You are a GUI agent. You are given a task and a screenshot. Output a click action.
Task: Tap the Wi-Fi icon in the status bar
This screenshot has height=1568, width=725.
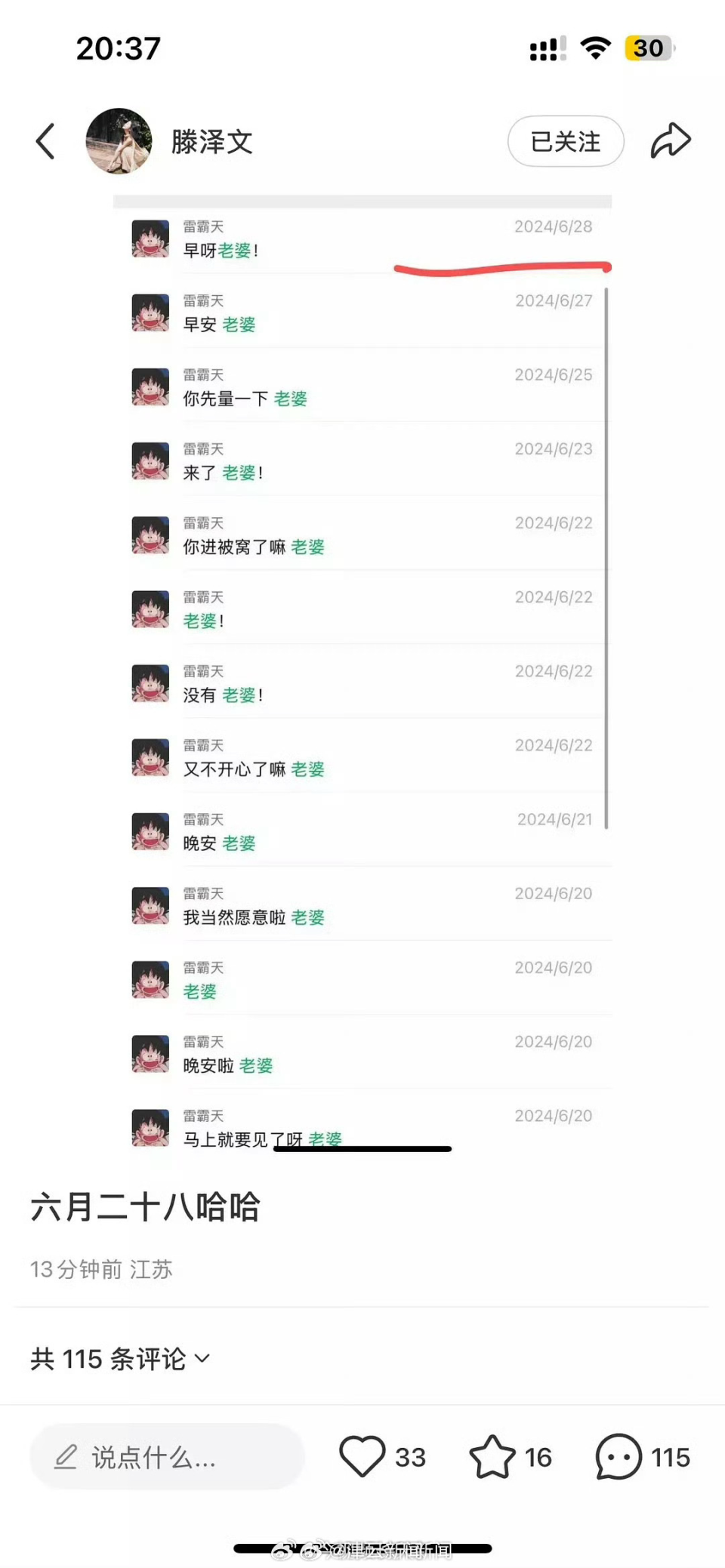[x=596, y=48]
